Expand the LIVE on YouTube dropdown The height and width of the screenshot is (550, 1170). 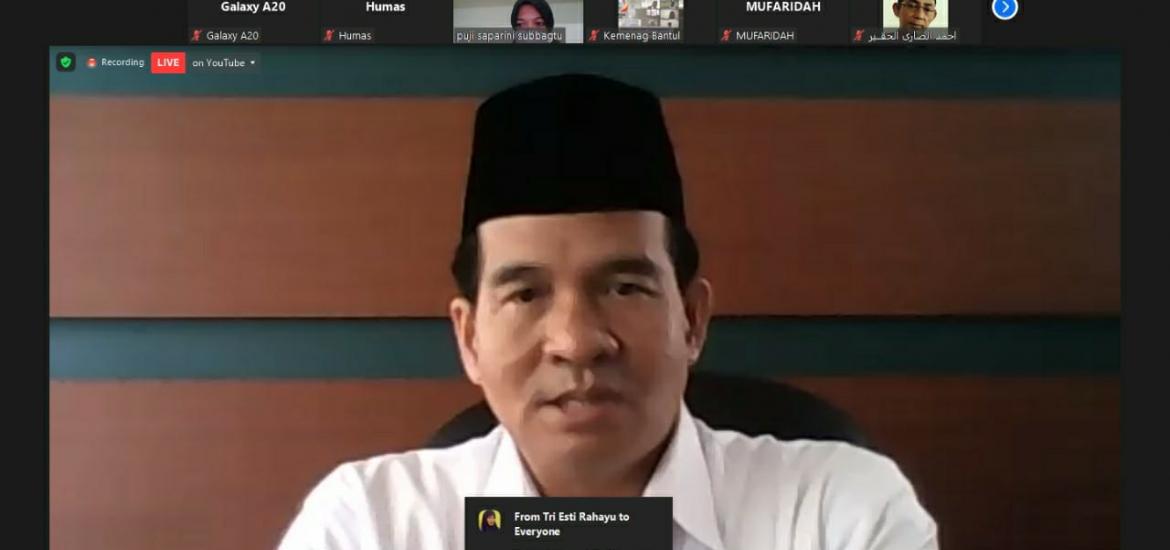click(252, 63)
